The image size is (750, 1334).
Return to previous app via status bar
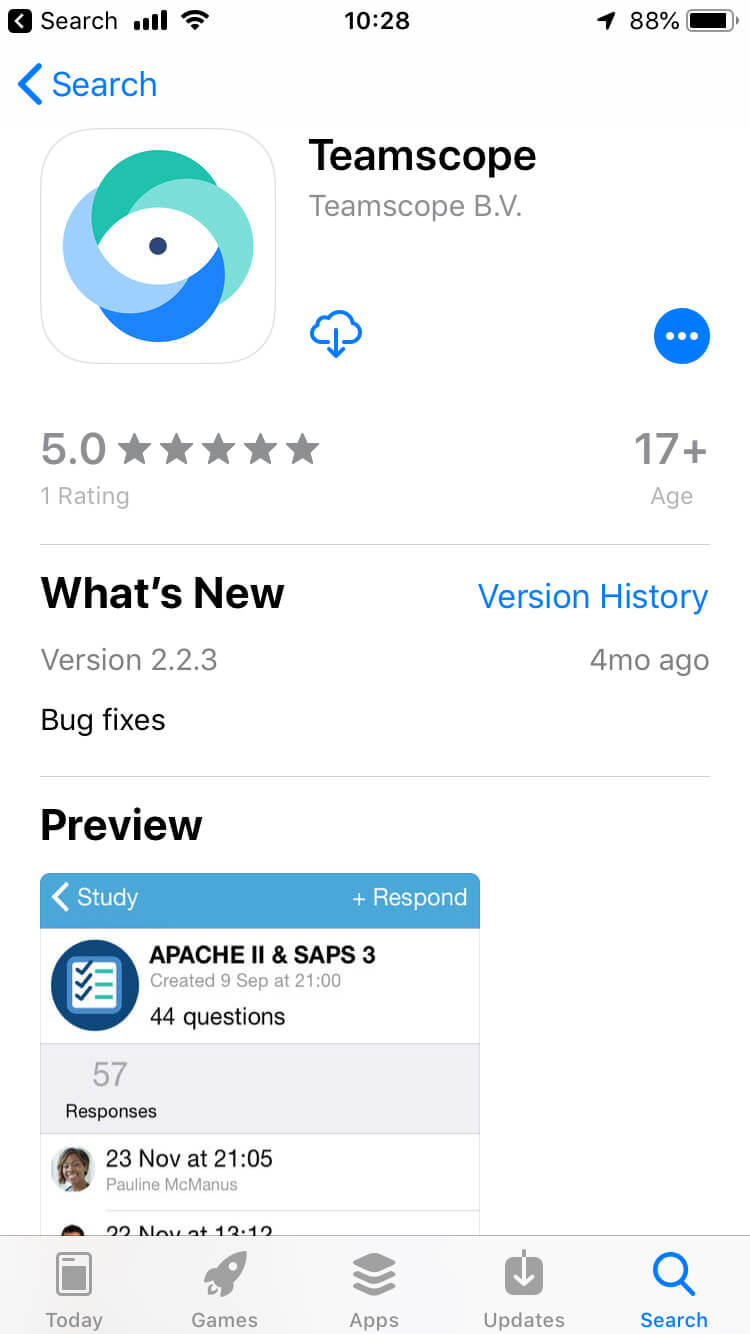tap(62, 21)
